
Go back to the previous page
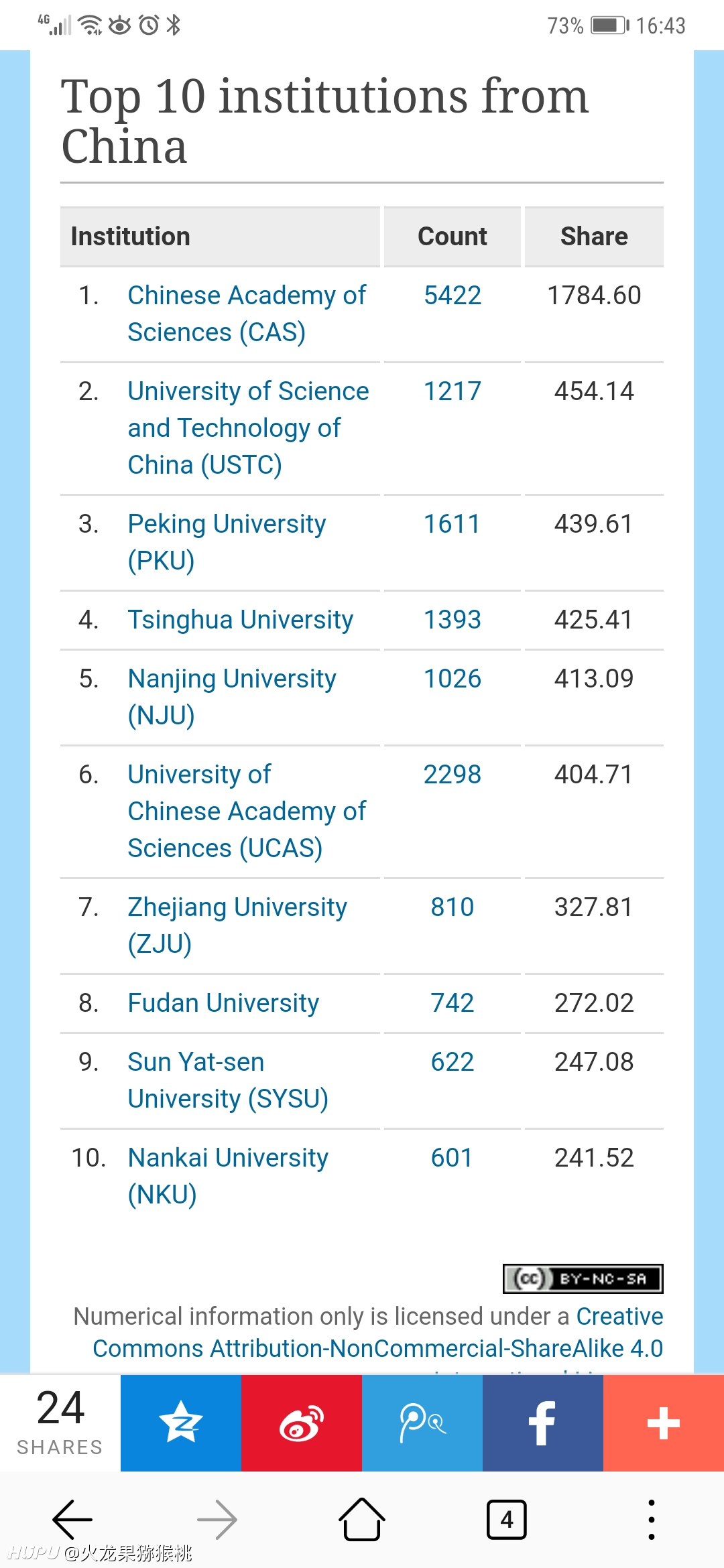coord(72,1520)
